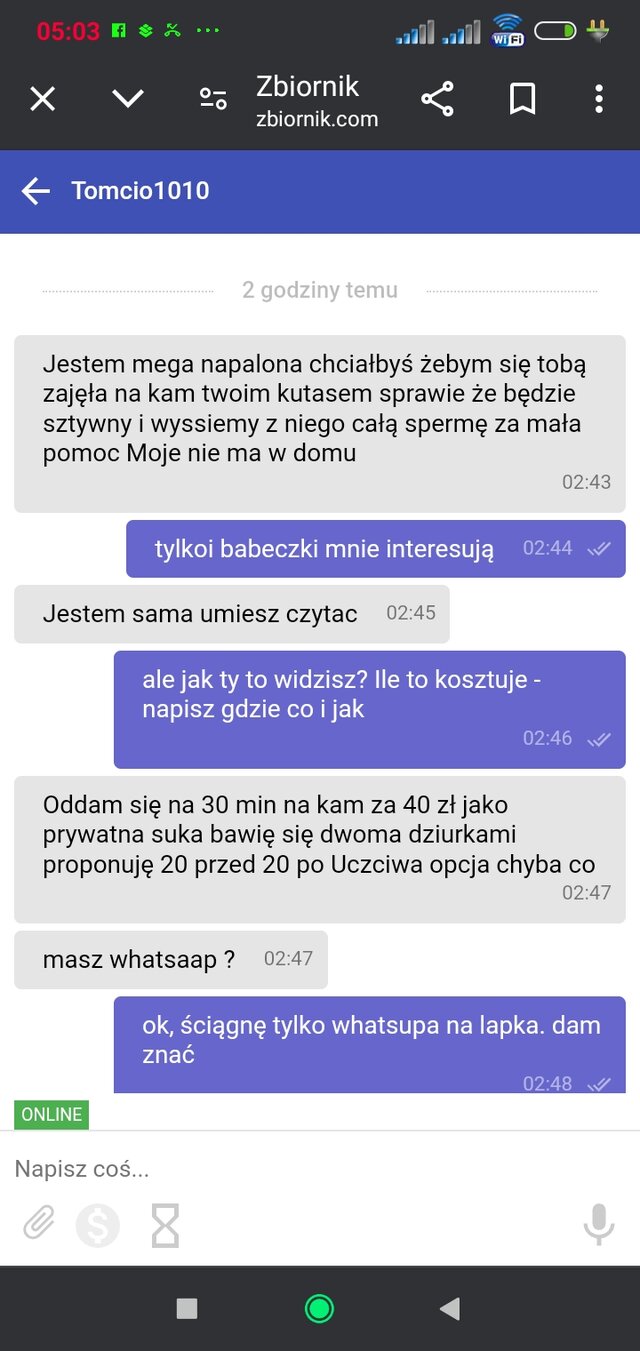Tap the dollar coin icon

[98, 1225]
